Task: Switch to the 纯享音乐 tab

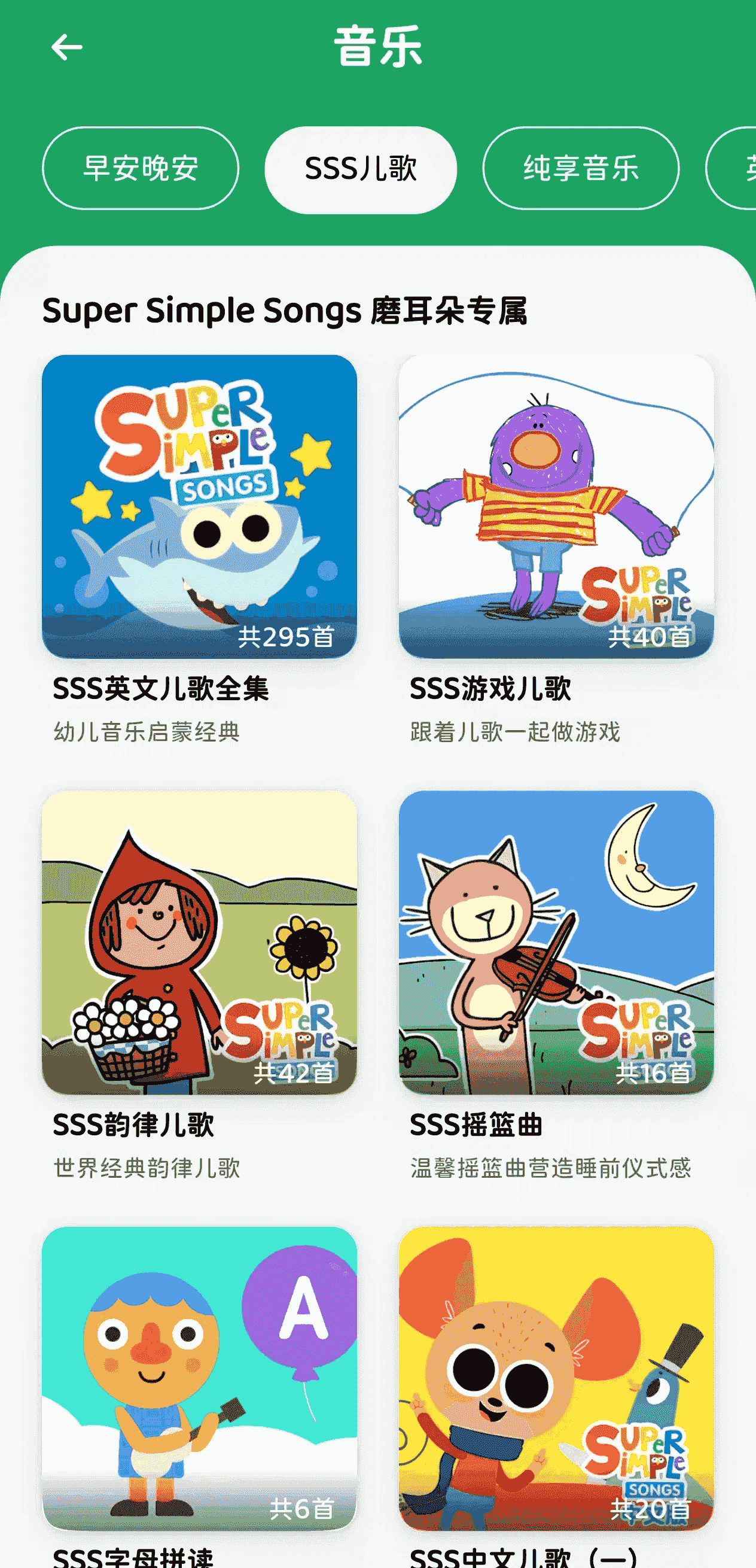Action: click(581, 168)
